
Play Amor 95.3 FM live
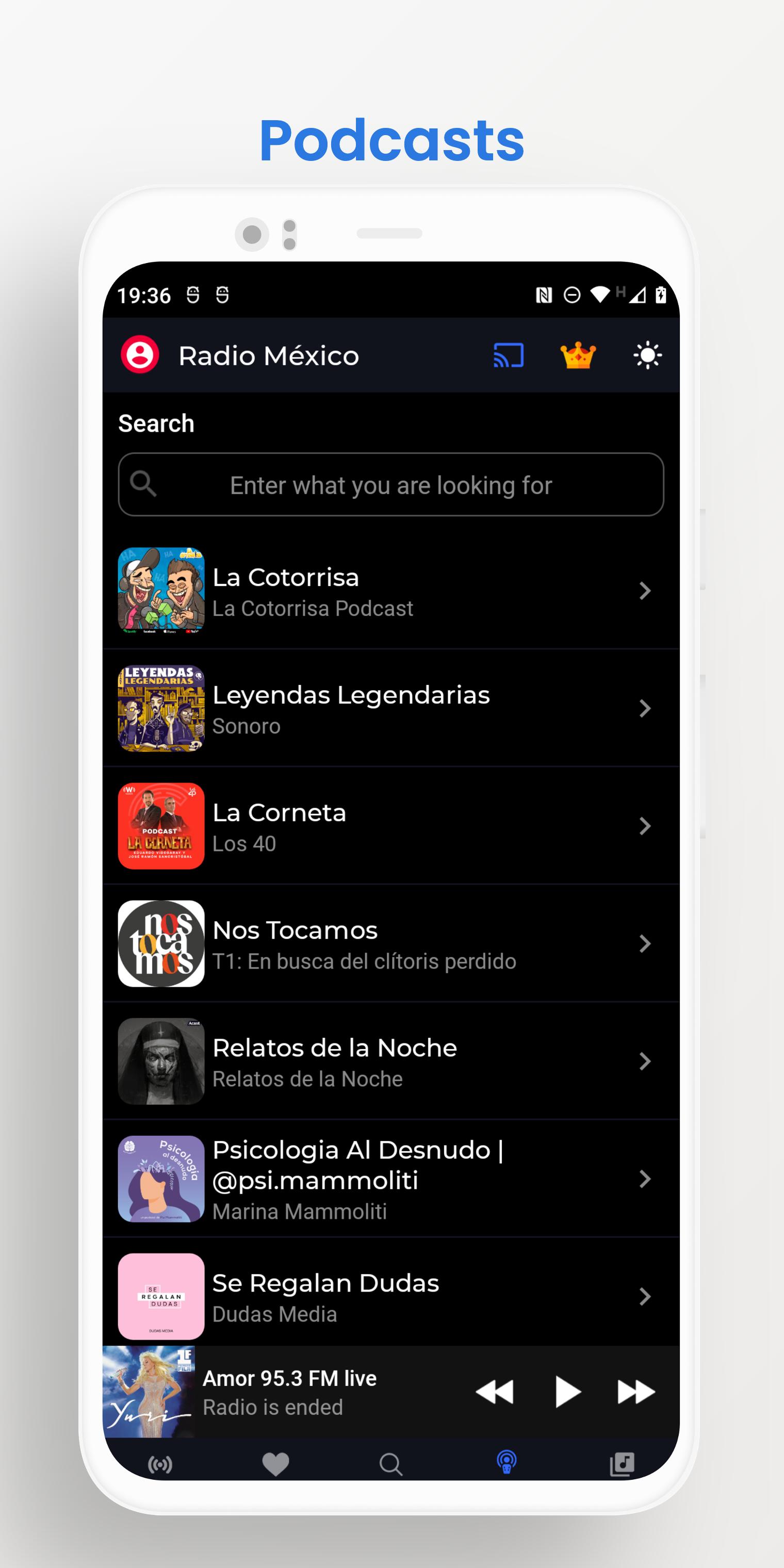[568, 1392]
